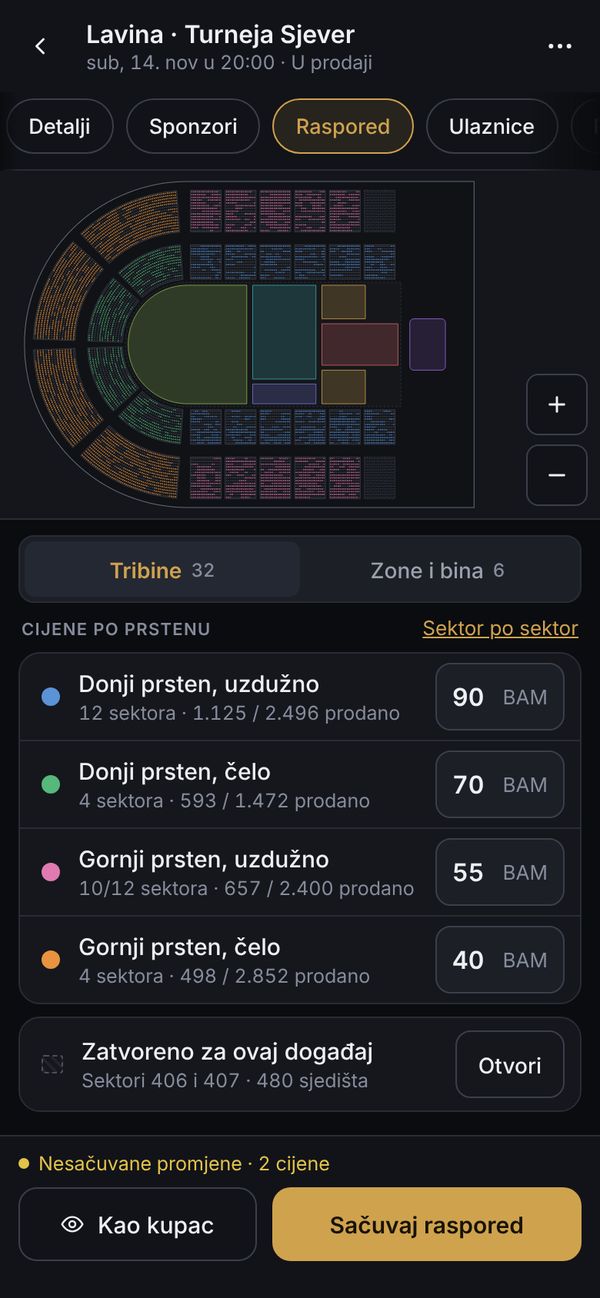Zoom in on the seating map
This screenshot has height=1298, width=600.
click(x=557, y=405)
